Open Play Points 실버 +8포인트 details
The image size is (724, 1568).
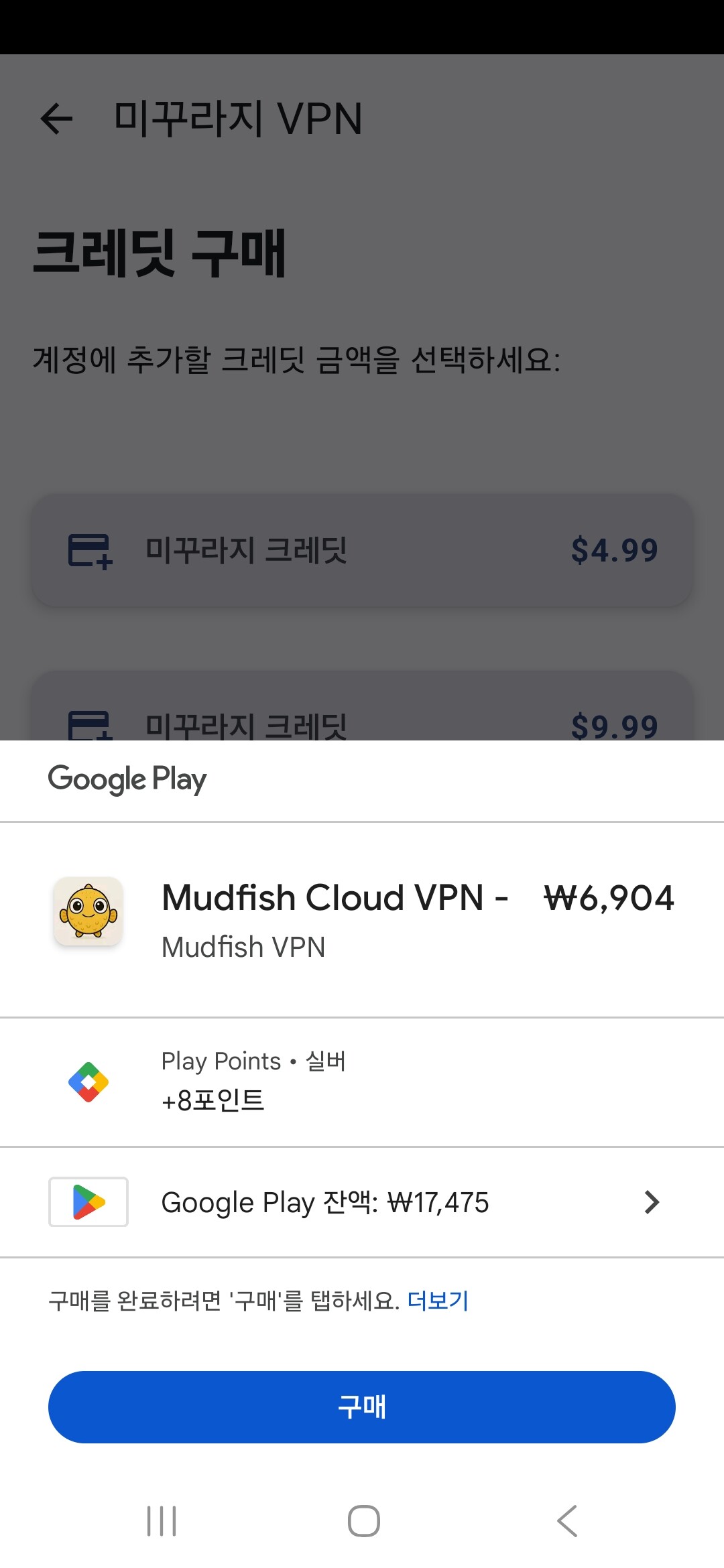click(x=362, y=1082)
